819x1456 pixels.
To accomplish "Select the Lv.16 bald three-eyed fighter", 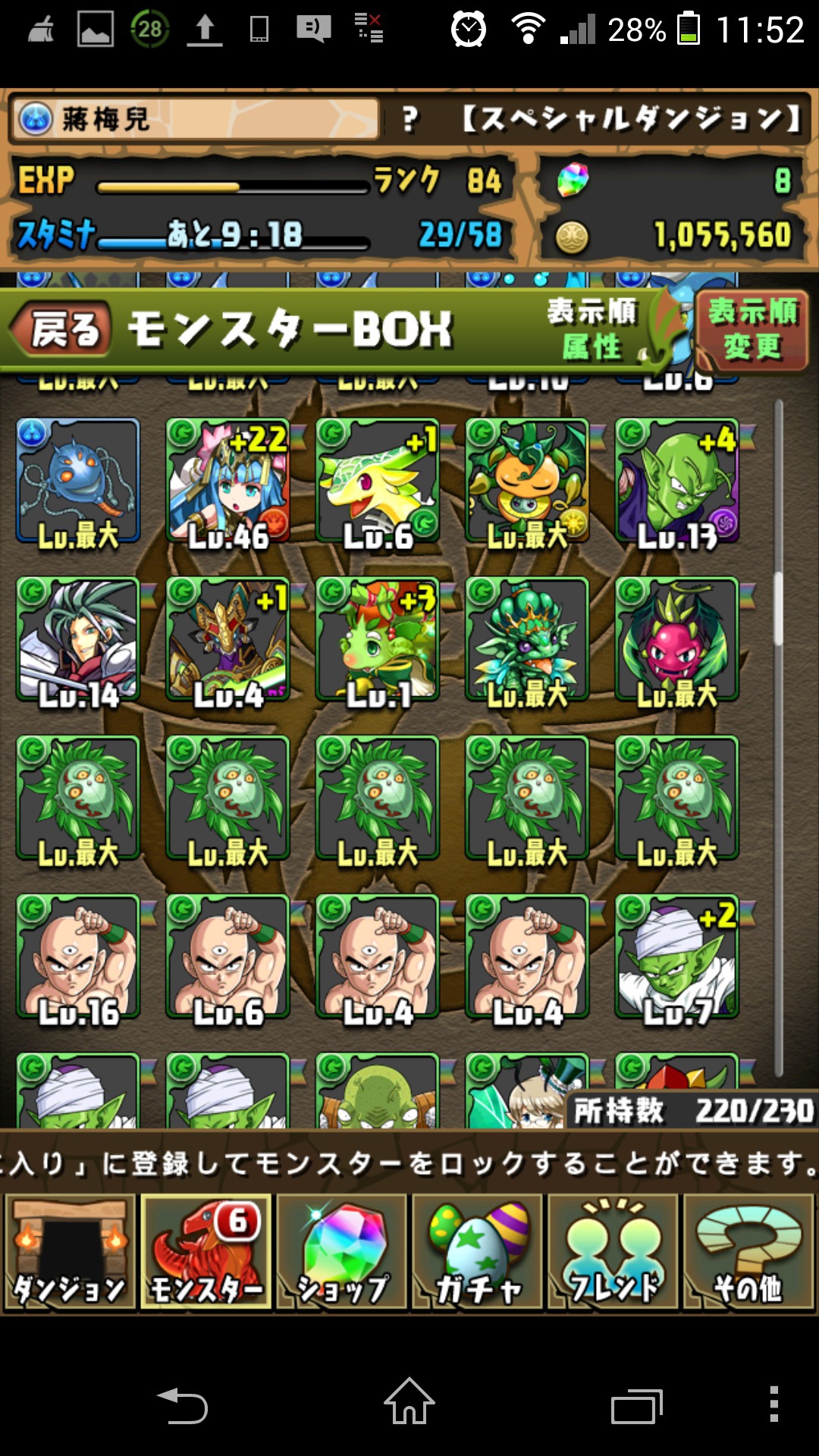I will [x=78, y=958].
